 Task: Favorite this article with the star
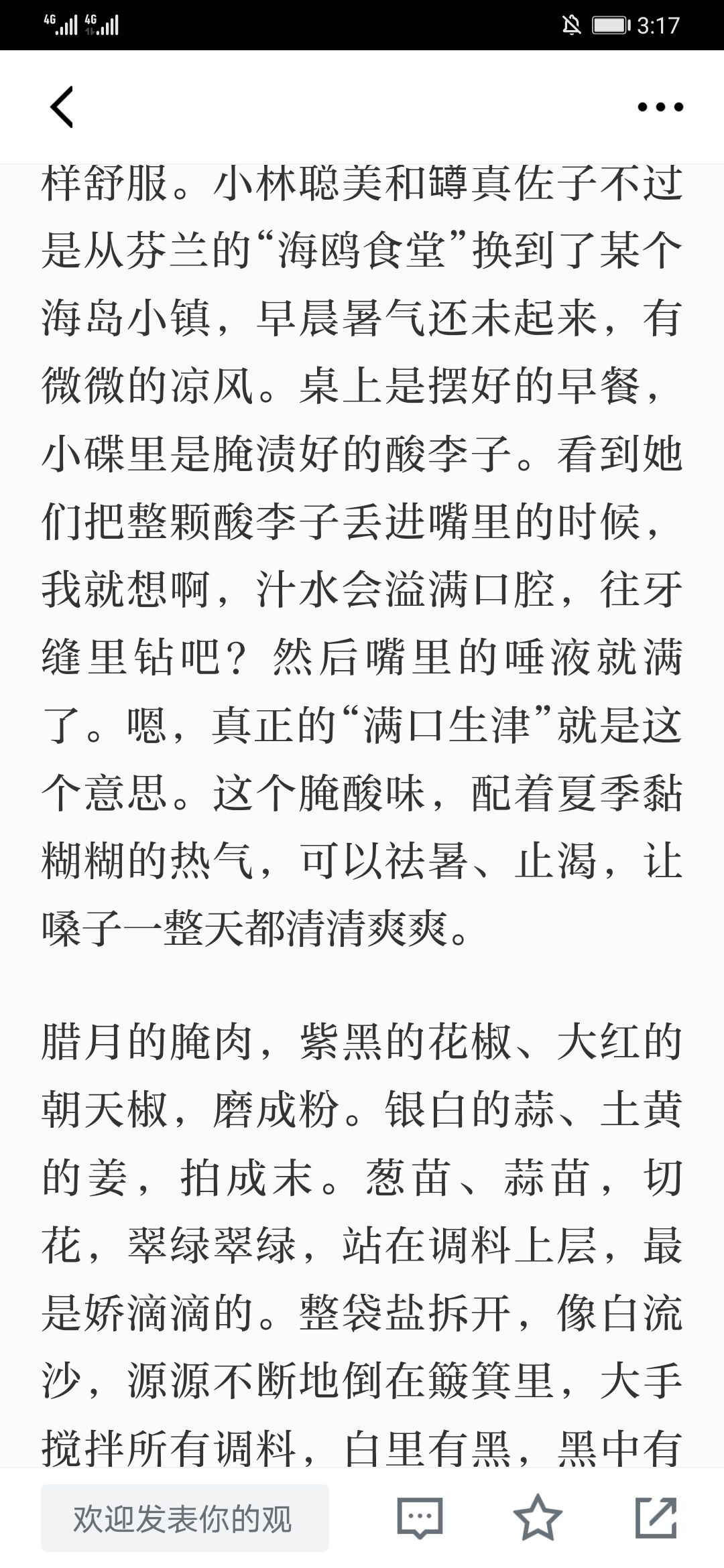[x=538, y=1518]
